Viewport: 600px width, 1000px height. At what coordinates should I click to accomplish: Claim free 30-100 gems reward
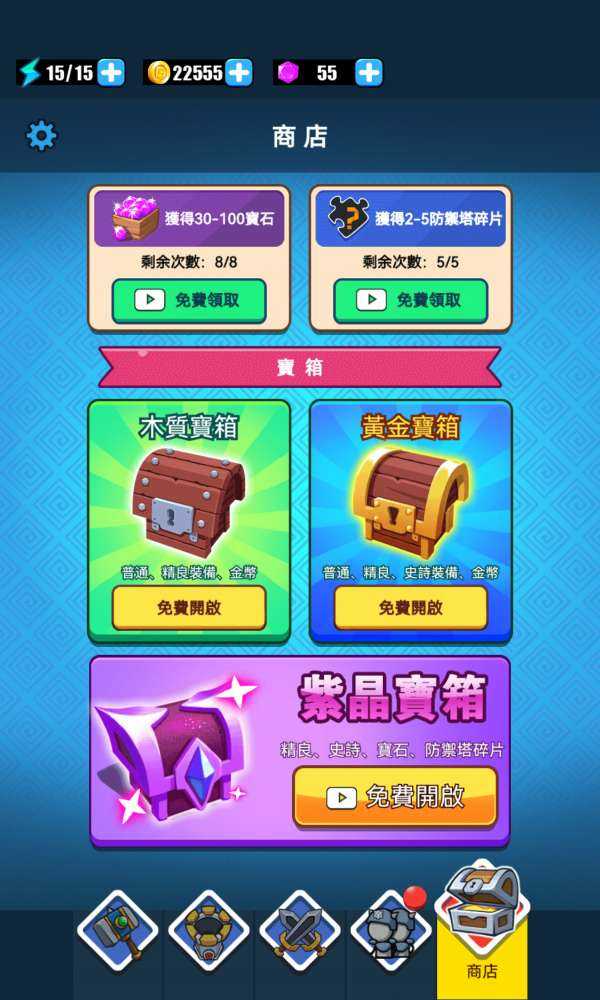click(x=189, y=300)
